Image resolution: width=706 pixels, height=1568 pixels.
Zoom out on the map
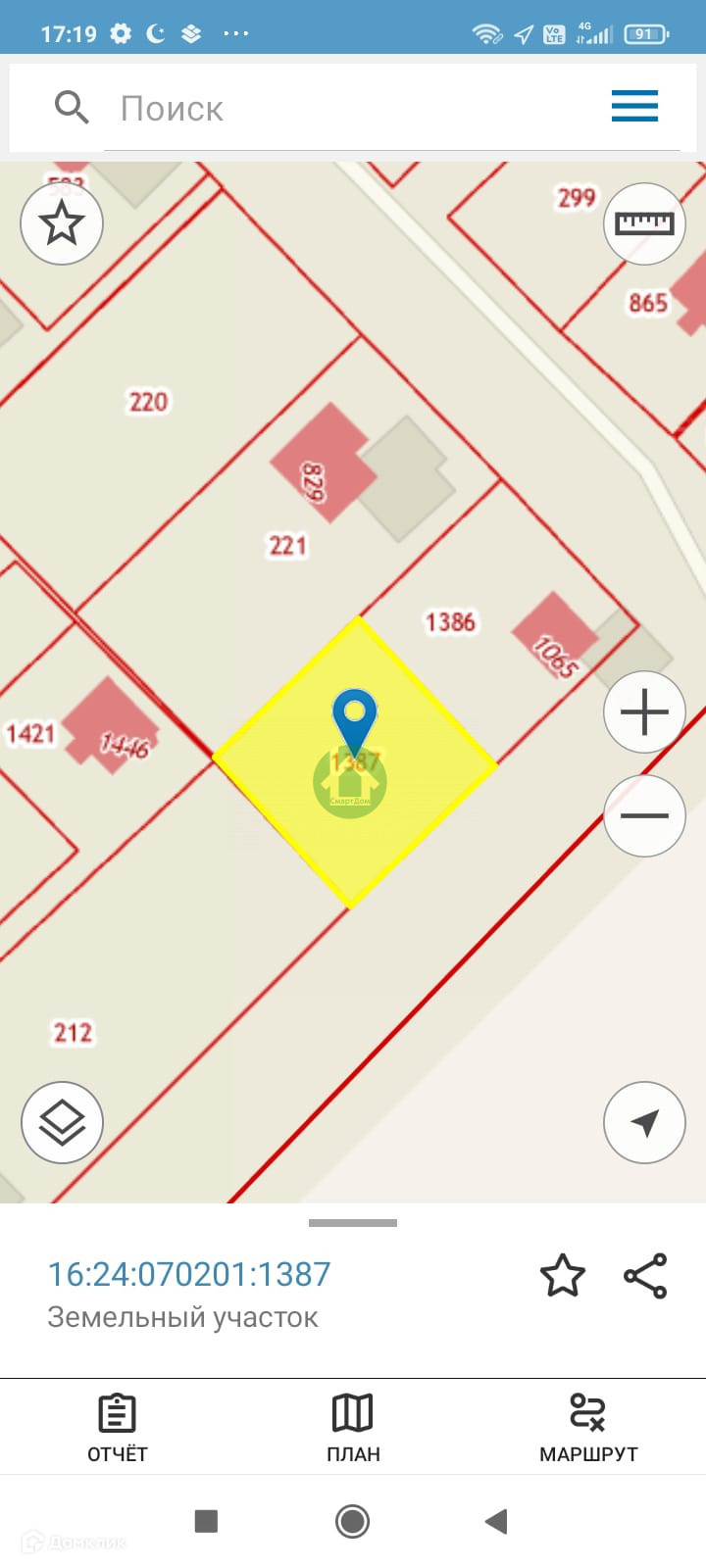(x=644, y=815)
